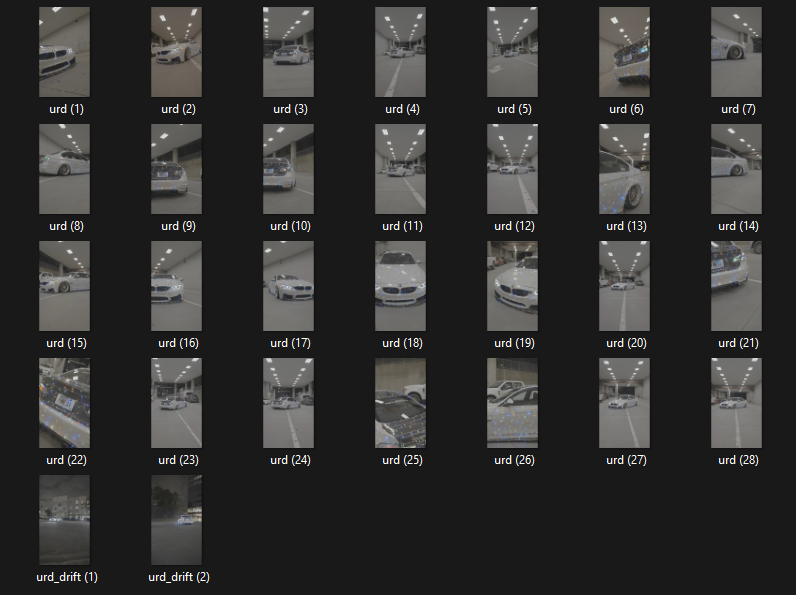Select the urd (10) file
Screen dimensions: 796x595
tap(288, 169)
